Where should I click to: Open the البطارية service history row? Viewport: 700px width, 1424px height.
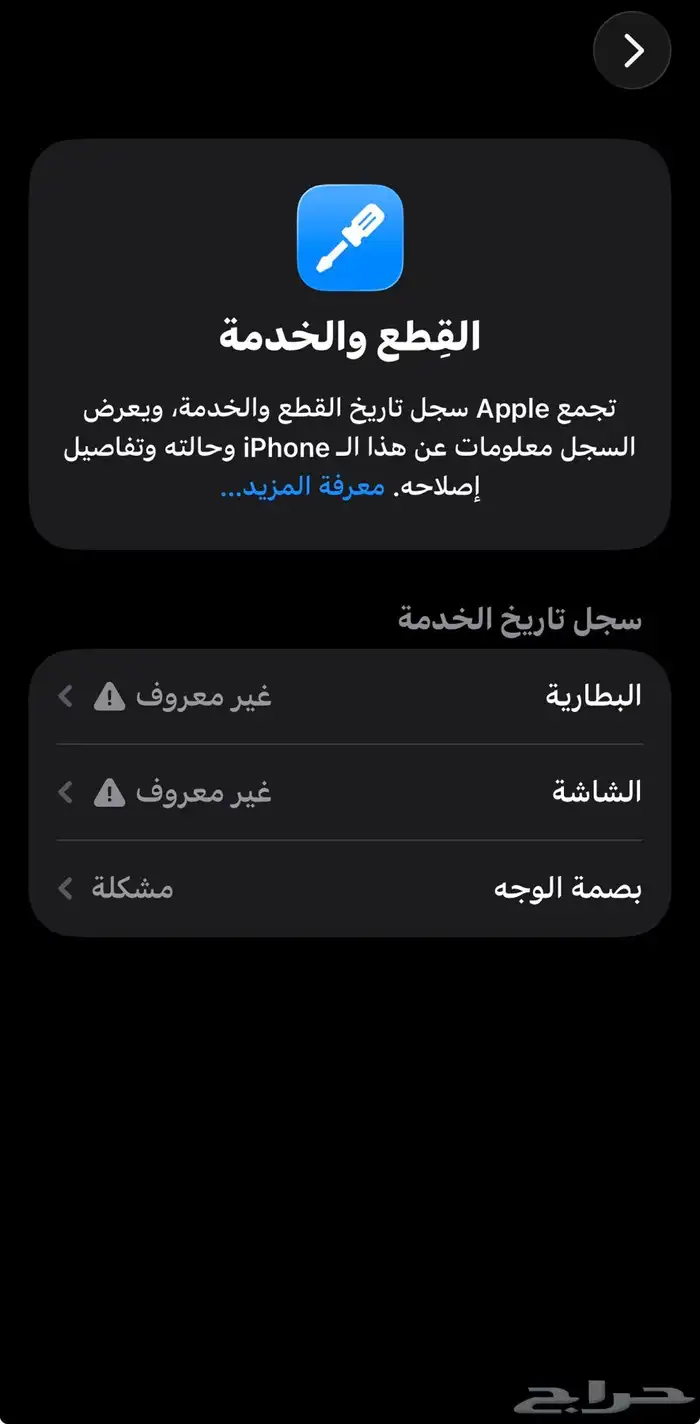350,697
